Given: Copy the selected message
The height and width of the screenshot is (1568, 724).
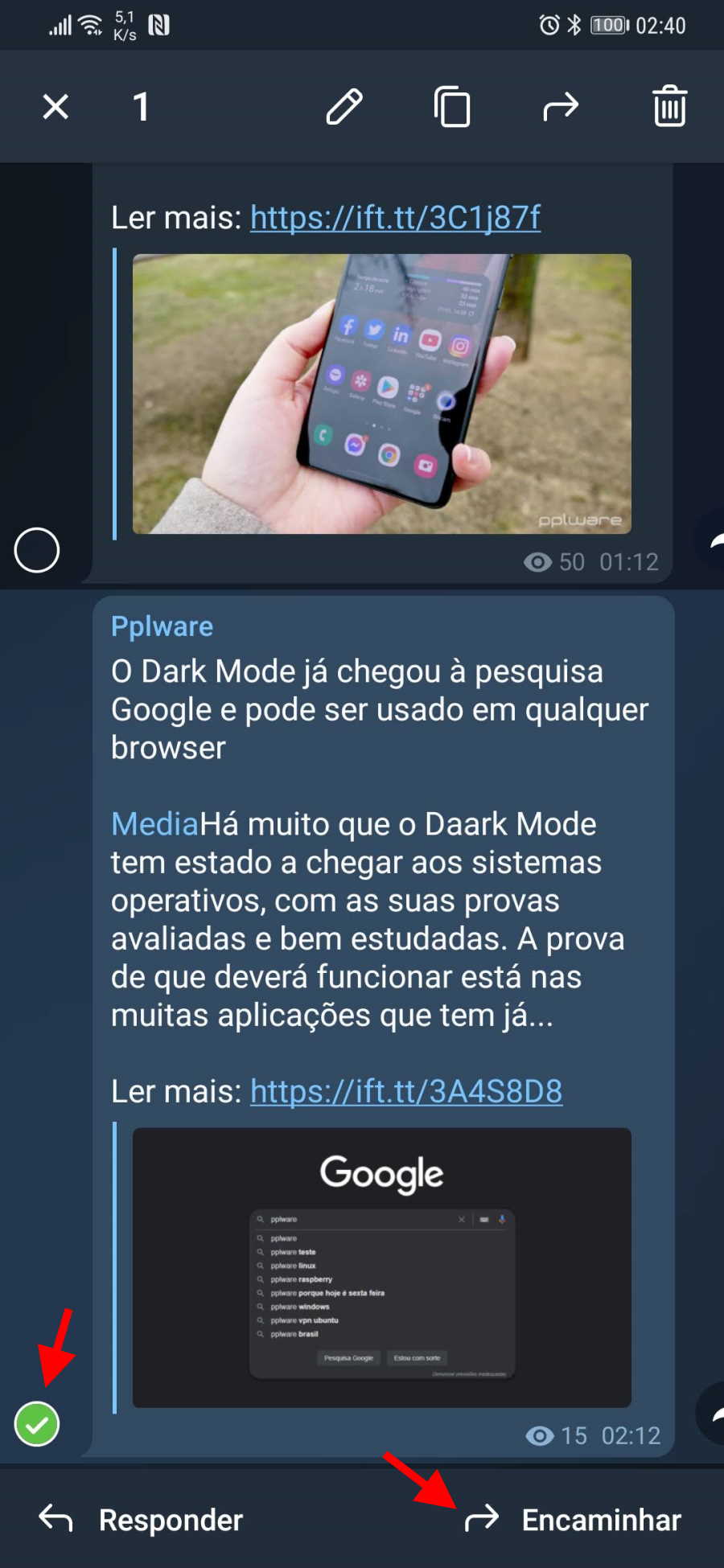Looking at the screenshot, I should pyautogui.click(x=452, y=107).
